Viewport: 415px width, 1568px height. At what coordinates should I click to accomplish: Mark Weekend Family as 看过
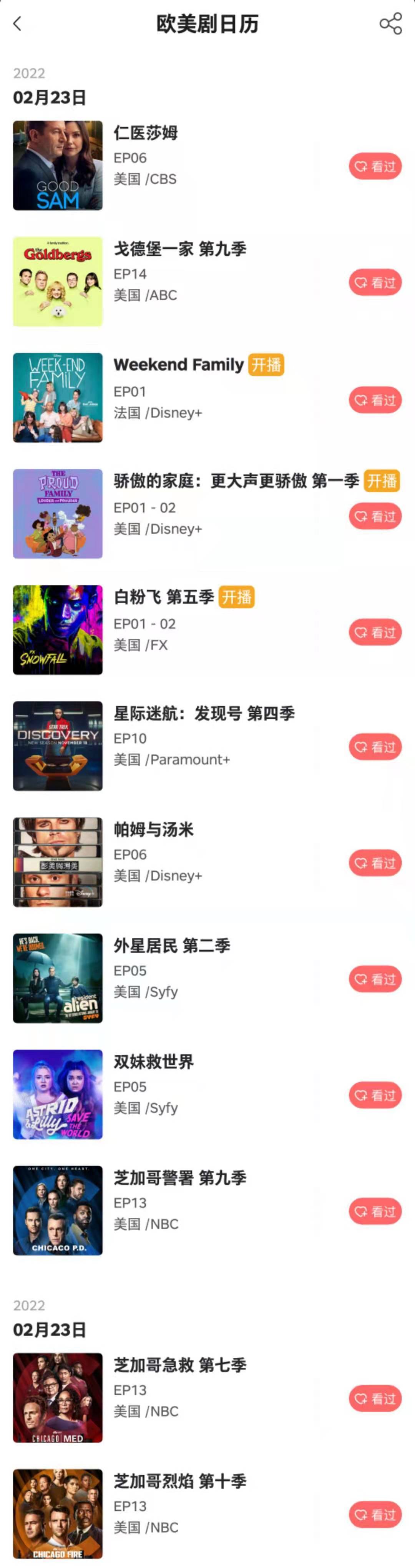coord(375,400)
